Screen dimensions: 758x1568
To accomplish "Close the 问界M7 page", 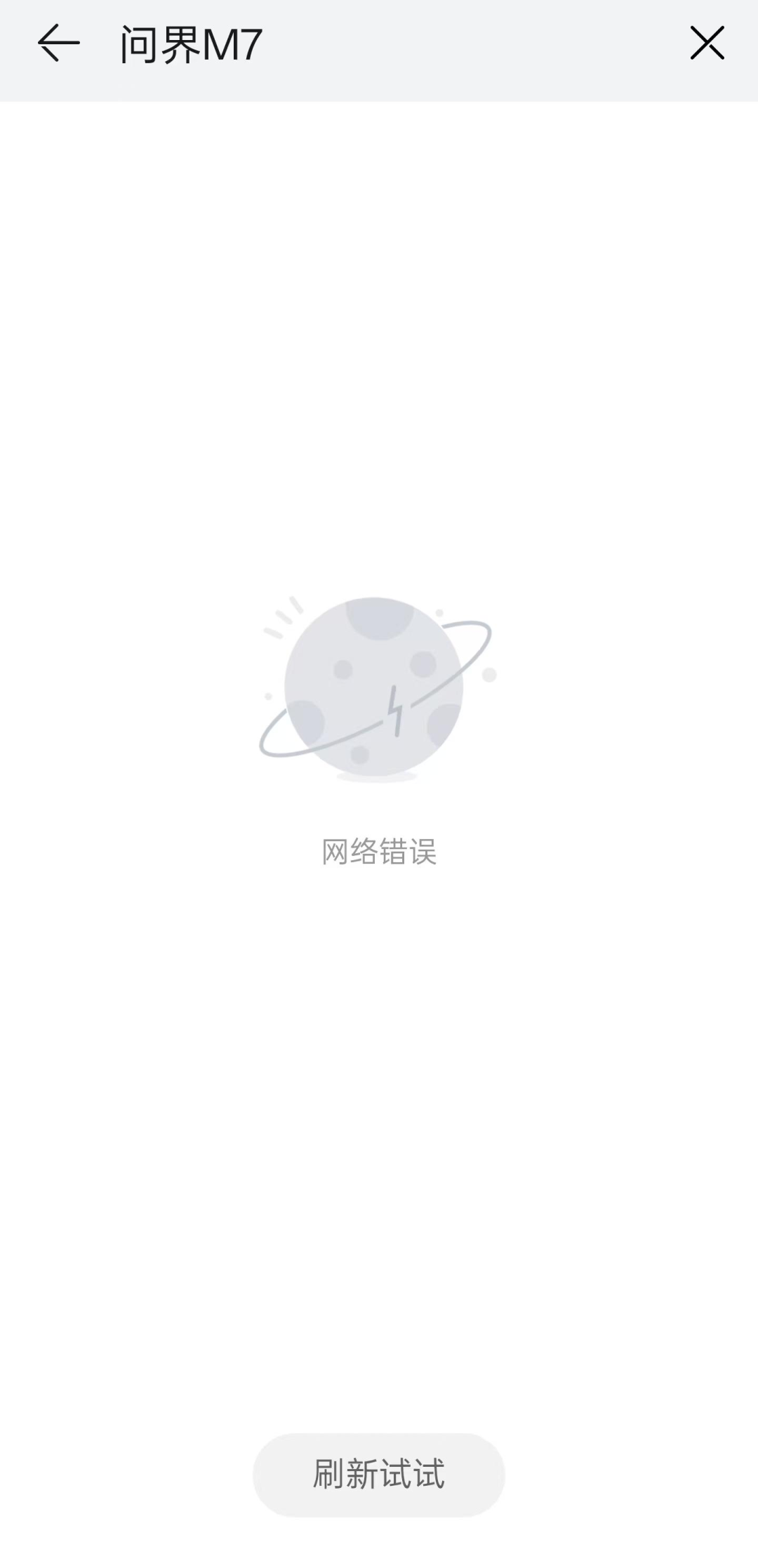I will (x=707, y=44).
